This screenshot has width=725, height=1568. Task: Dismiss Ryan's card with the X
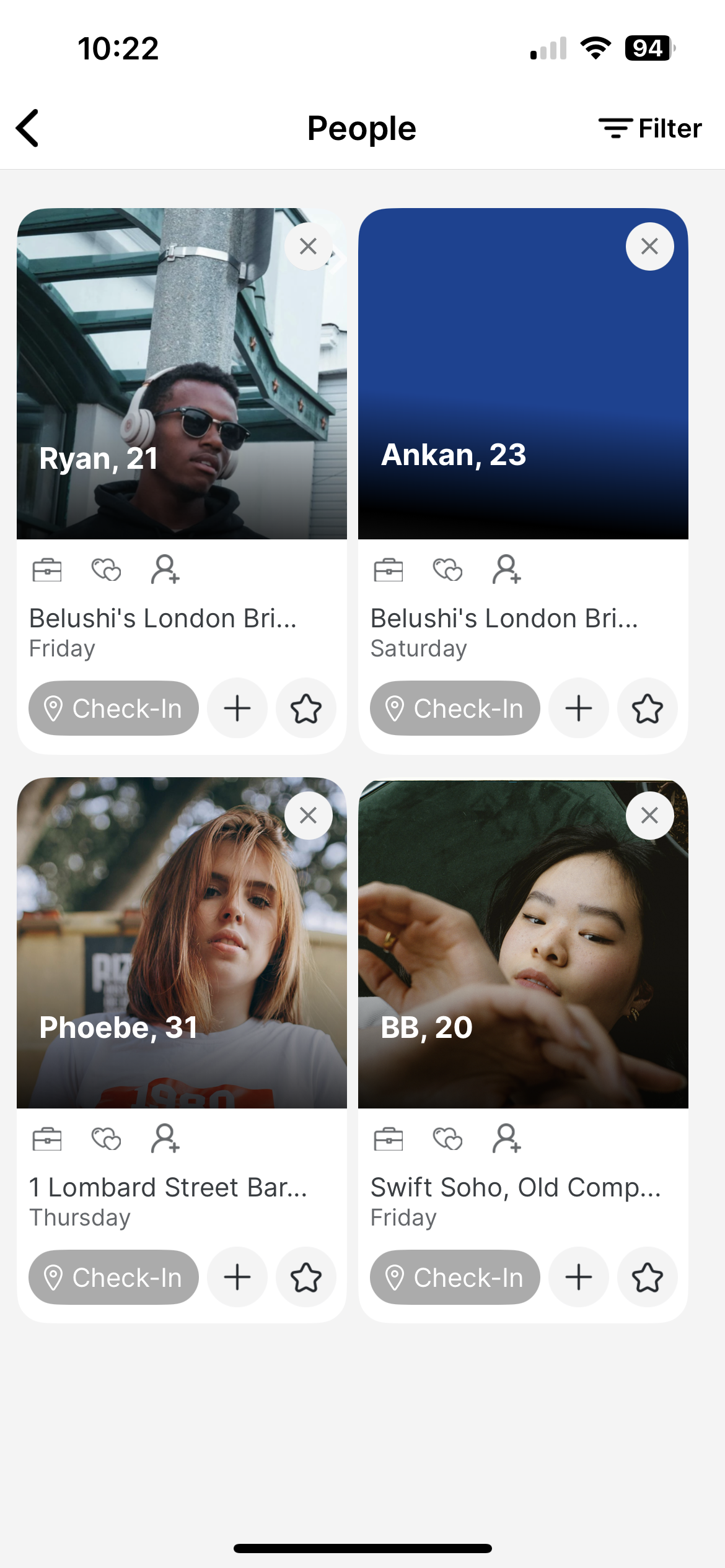click(x=308, y=246)
